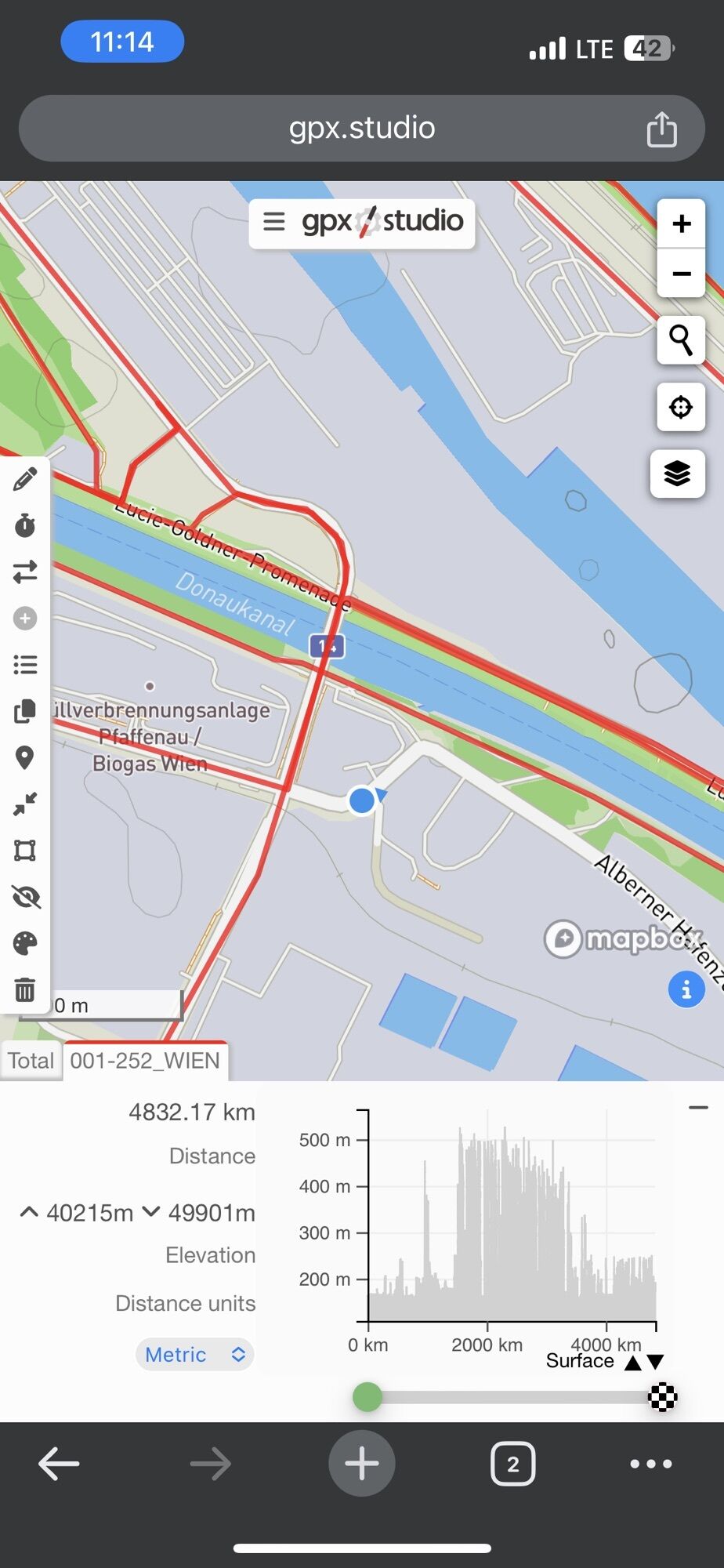The width and height of the screenshot is (724, 1568).
Task: Select the 001-252_WIEN track tab
Action: pyautogui.click(x=145, y=1061)
